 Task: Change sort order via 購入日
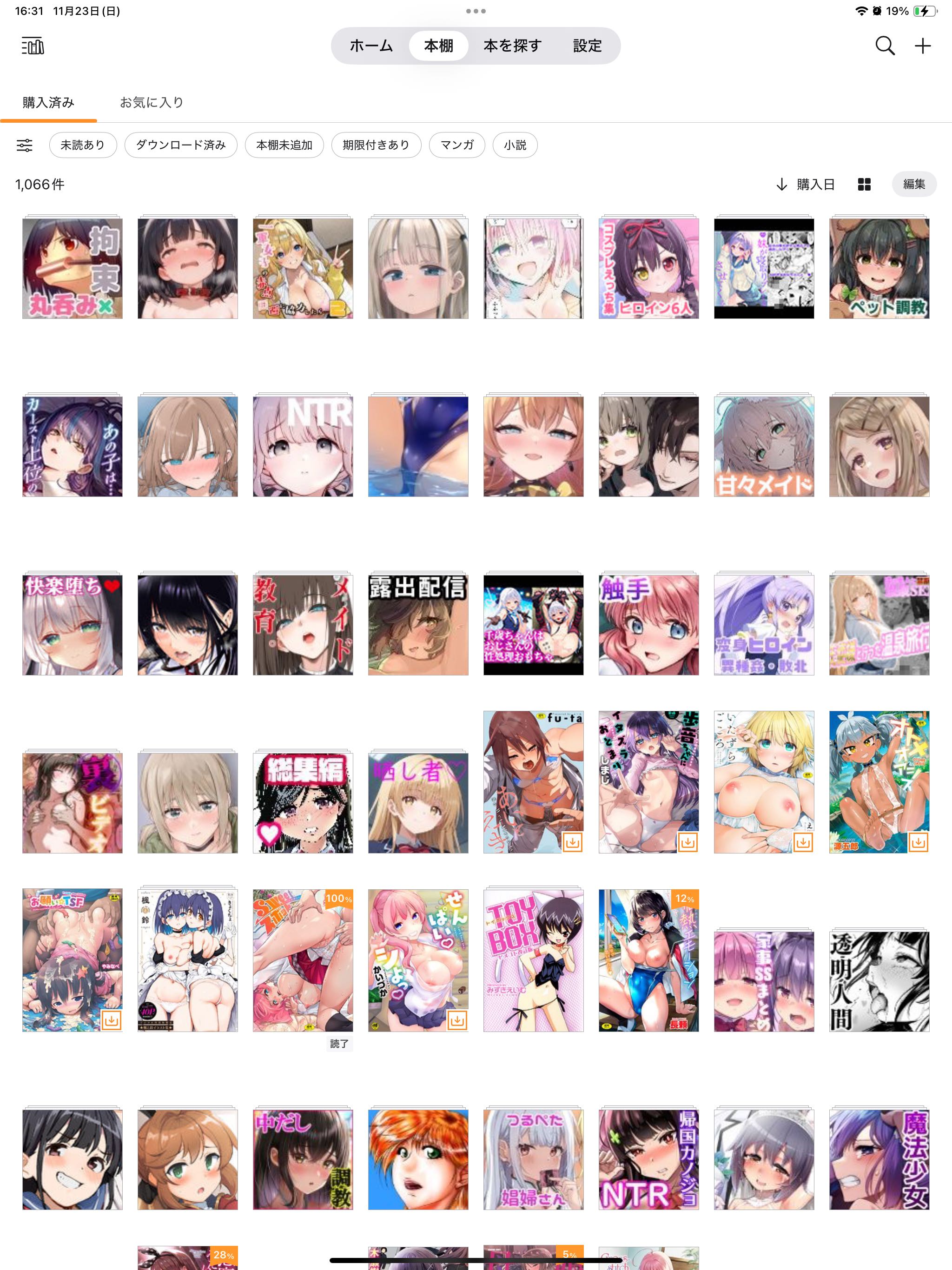tap(805, 184)
